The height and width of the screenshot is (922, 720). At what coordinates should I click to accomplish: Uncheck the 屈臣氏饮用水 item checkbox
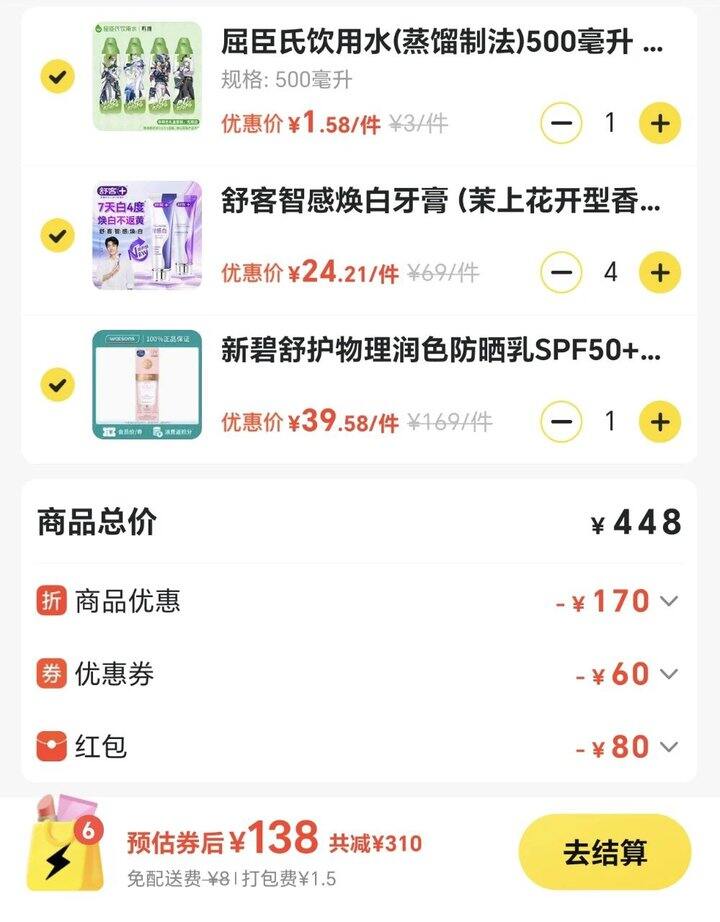(x=57, y=76)
